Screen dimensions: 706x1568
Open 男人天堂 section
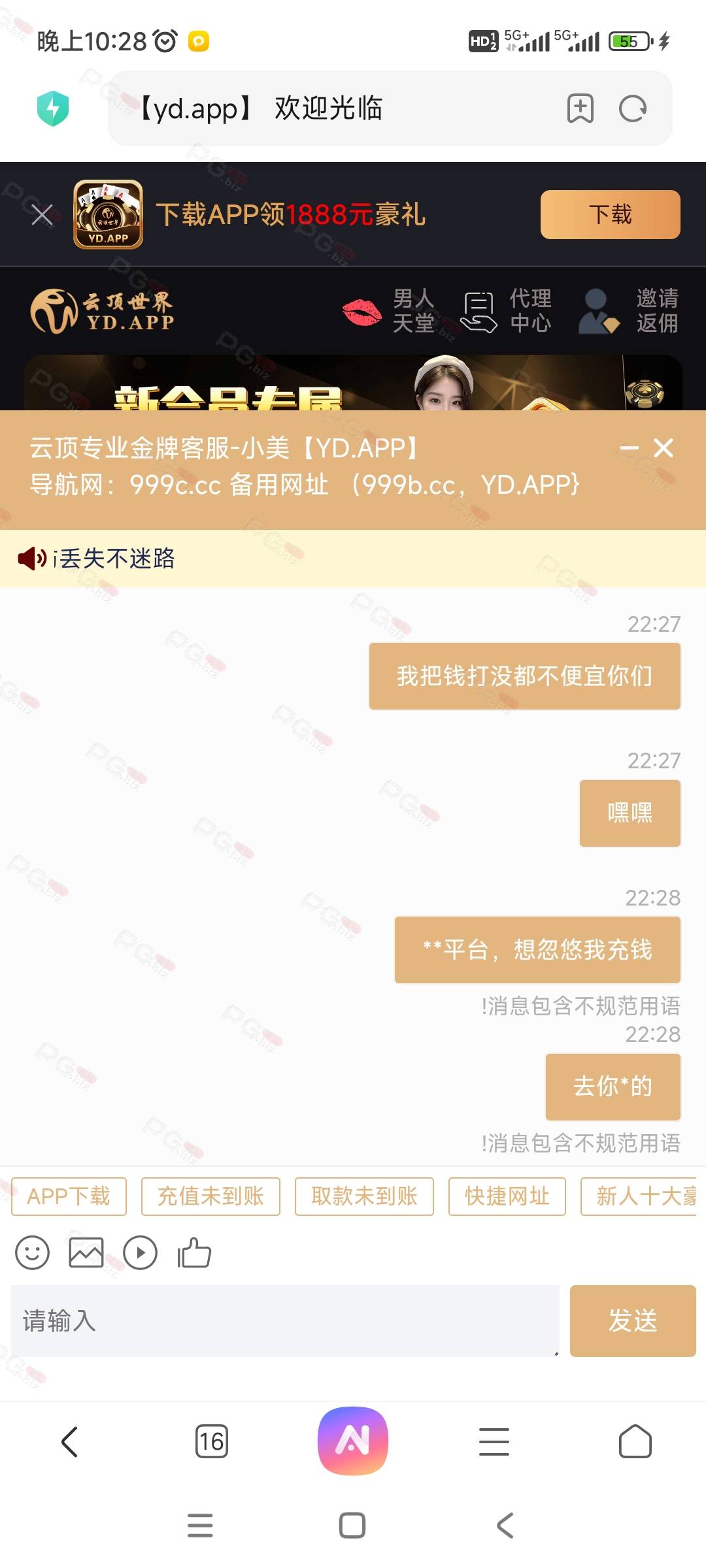click(389, 311)
